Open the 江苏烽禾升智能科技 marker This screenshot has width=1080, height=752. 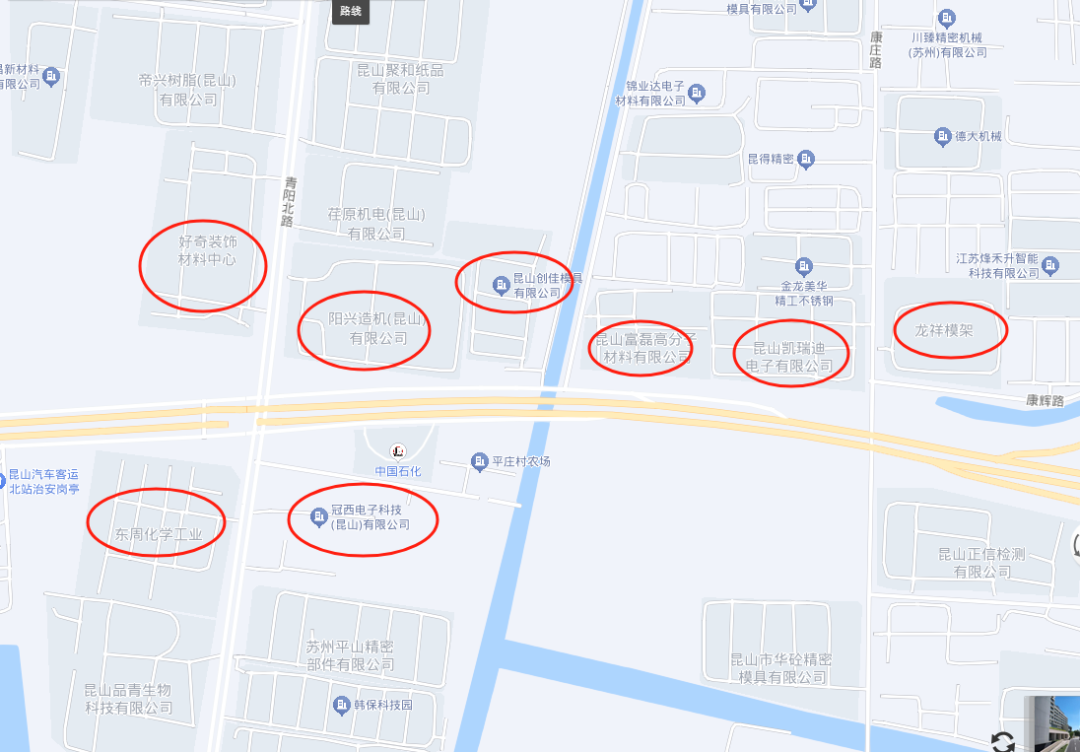coord(1050,265)
